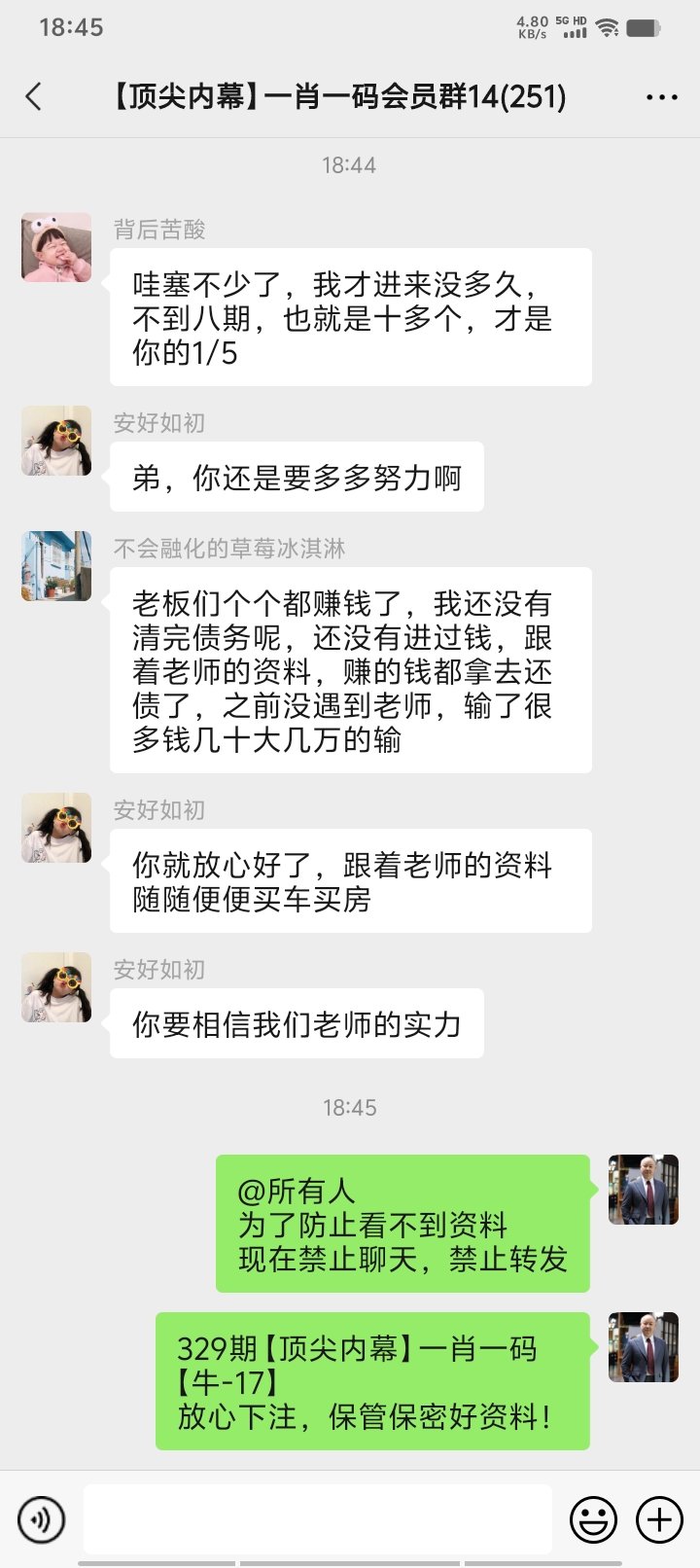
Task: Open the plus attachment menu
Action: (659, 1518)
